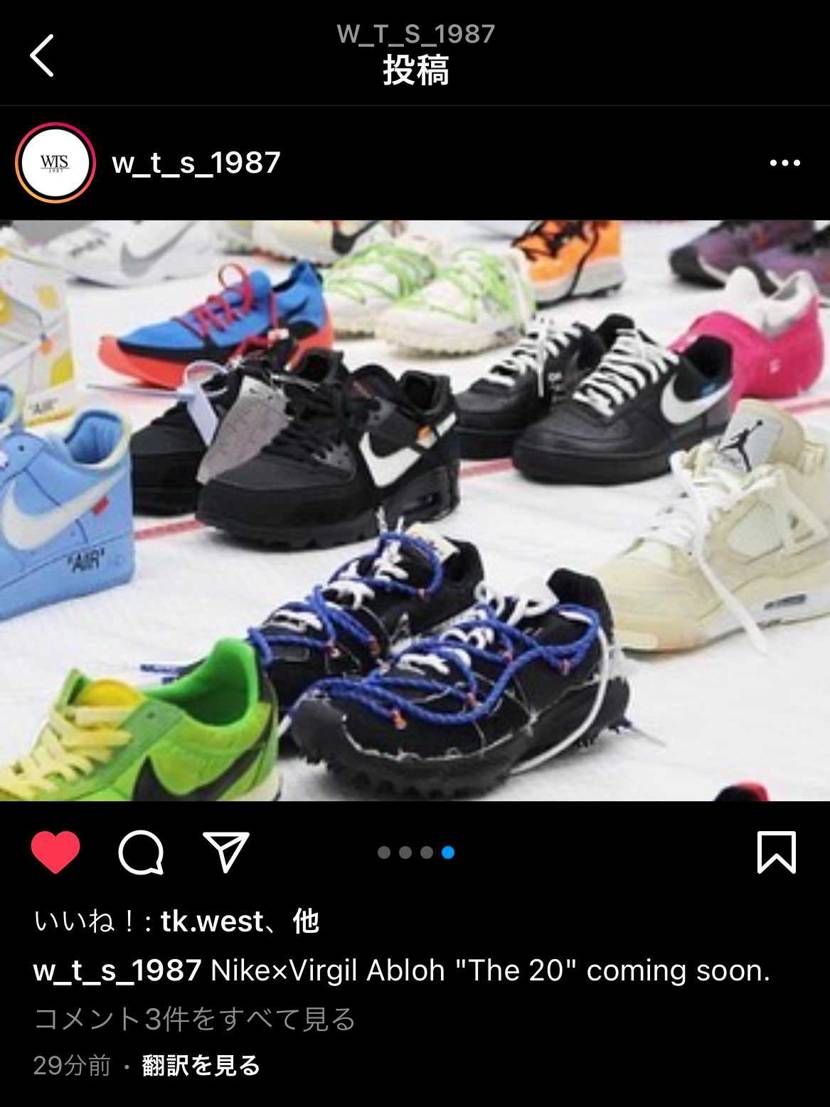Save the post with the bookmark icon

click(778, 853)
